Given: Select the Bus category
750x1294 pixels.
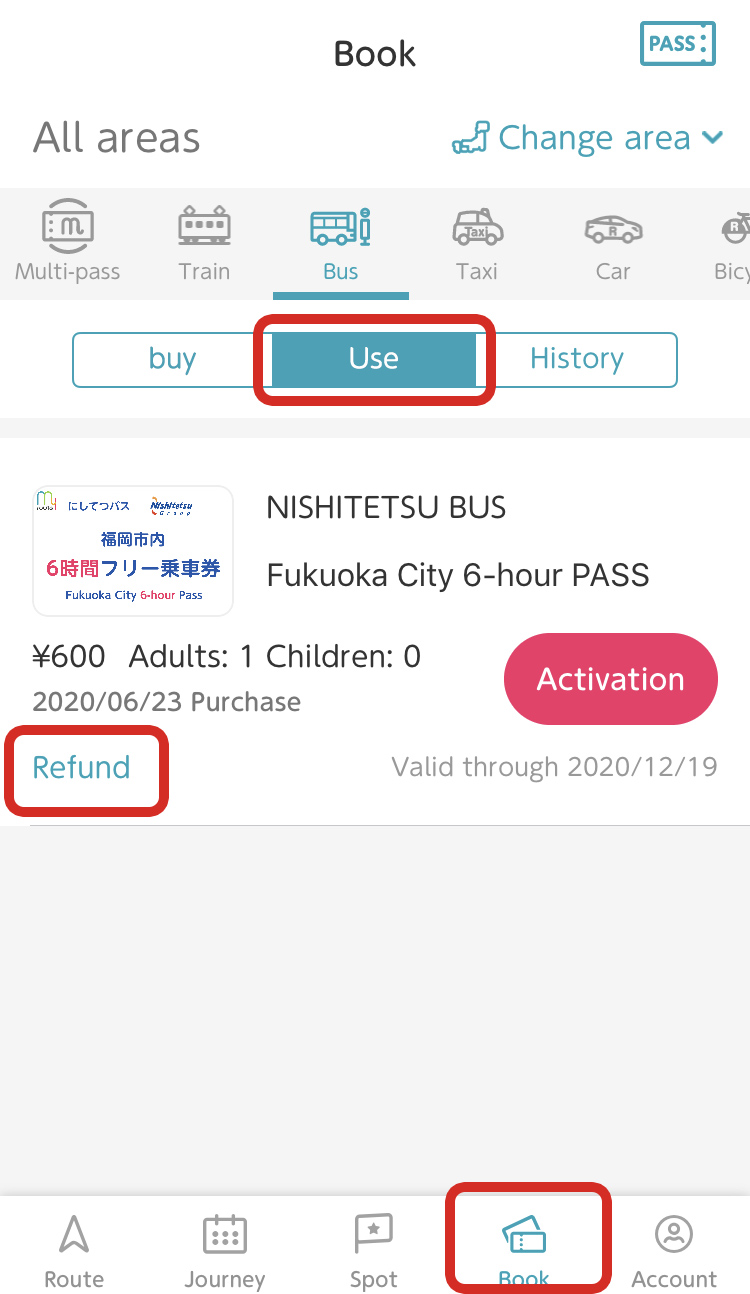Looking at the screenshot, I should (341, 244).
